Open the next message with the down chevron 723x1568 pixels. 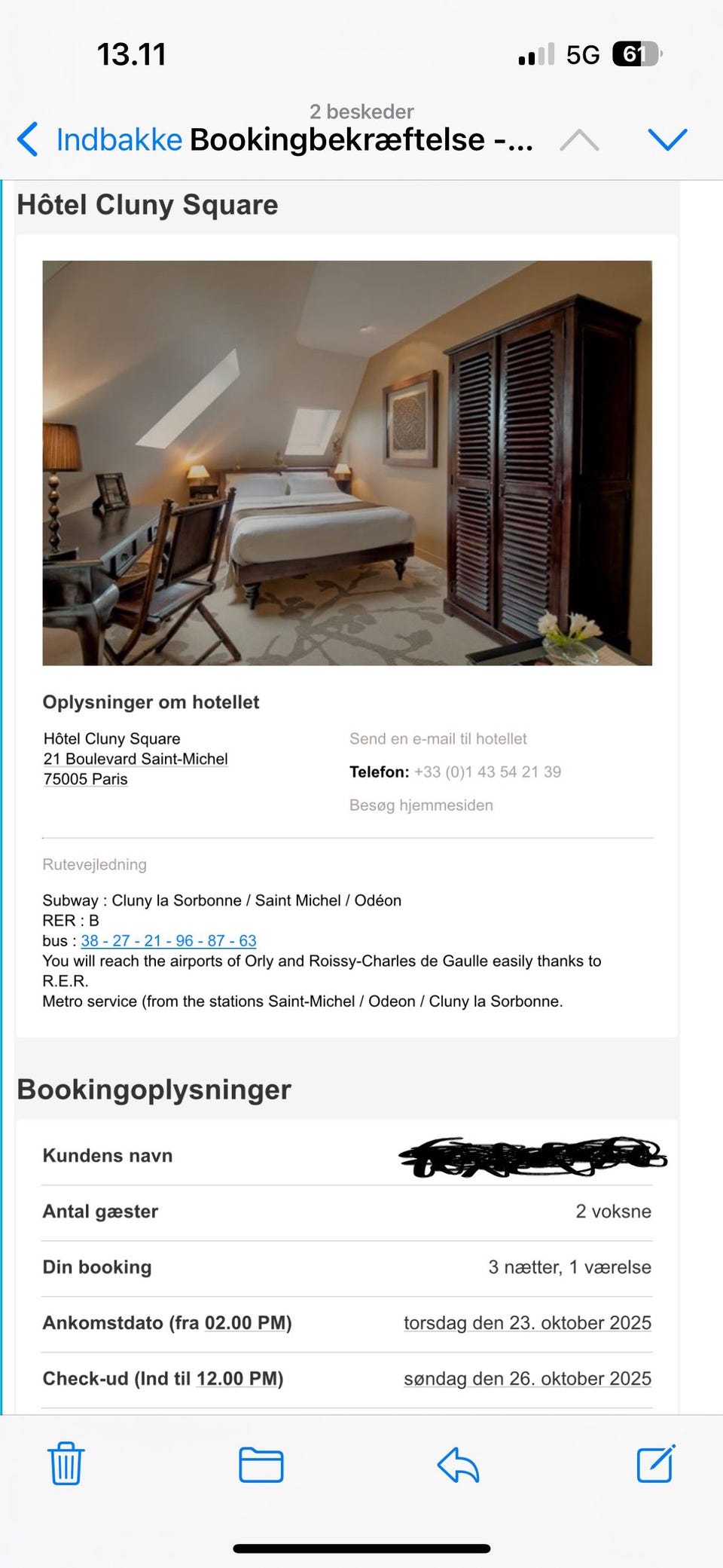pyautogui.click(x=666, y=139)
